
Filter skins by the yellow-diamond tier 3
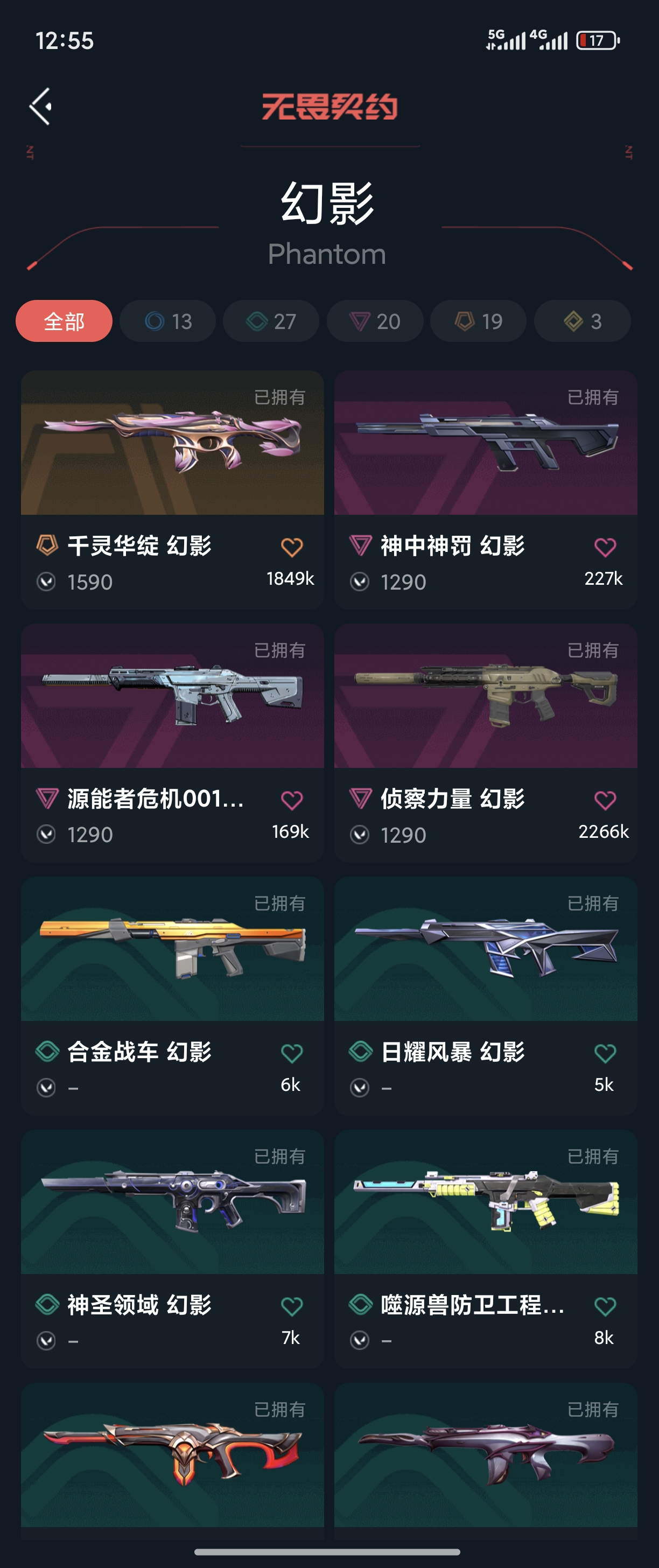coord(583,321)
